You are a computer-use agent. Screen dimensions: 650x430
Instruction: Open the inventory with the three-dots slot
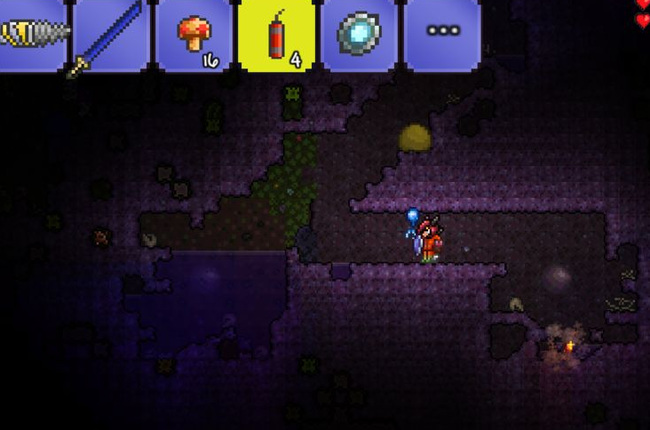tap(441, 34)
